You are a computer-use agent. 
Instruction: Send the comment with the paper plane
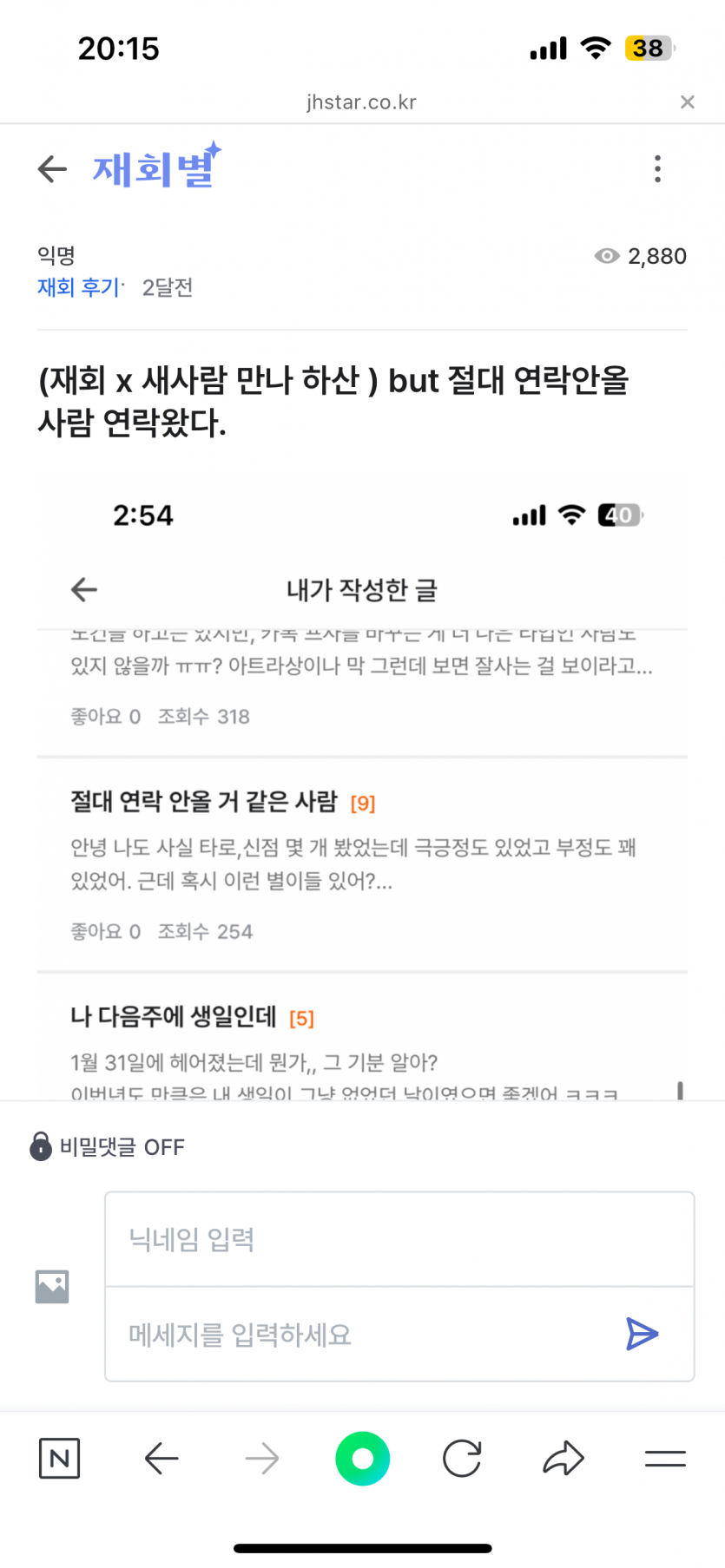click(x=643, y=1334)
